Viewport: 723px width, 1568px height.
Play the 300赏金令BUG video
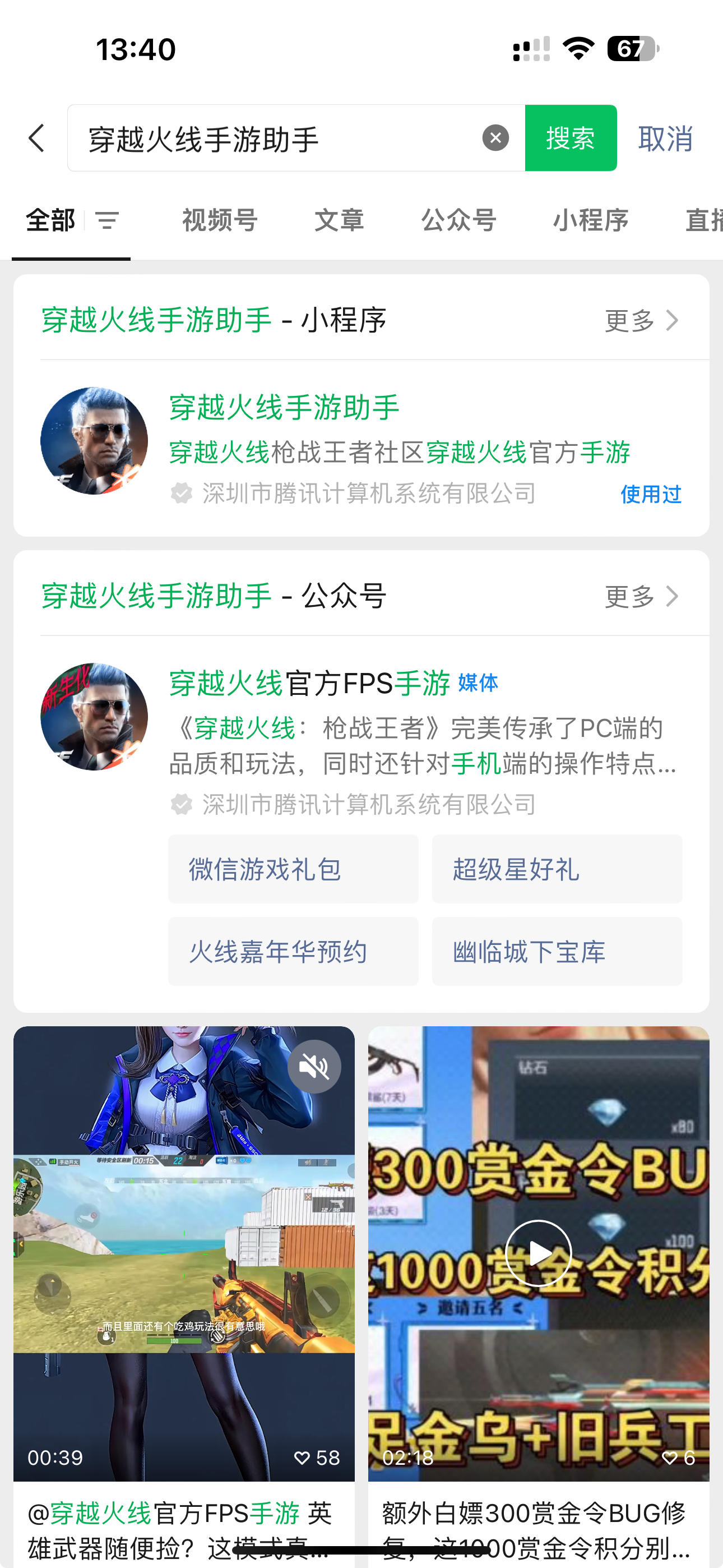(538, 1253)
